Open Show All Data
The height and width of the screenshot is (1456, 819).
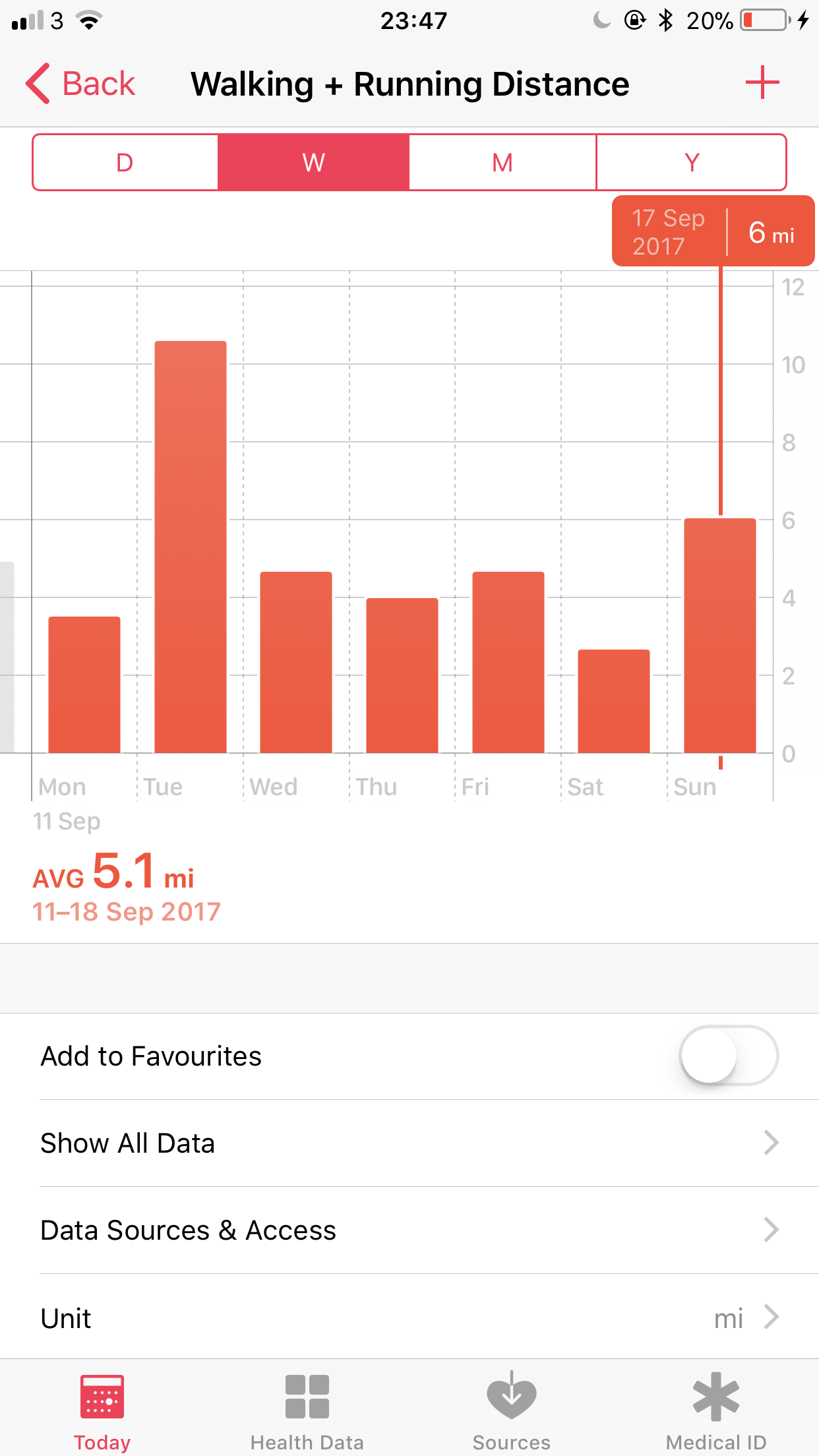[x=409, y=1143]
